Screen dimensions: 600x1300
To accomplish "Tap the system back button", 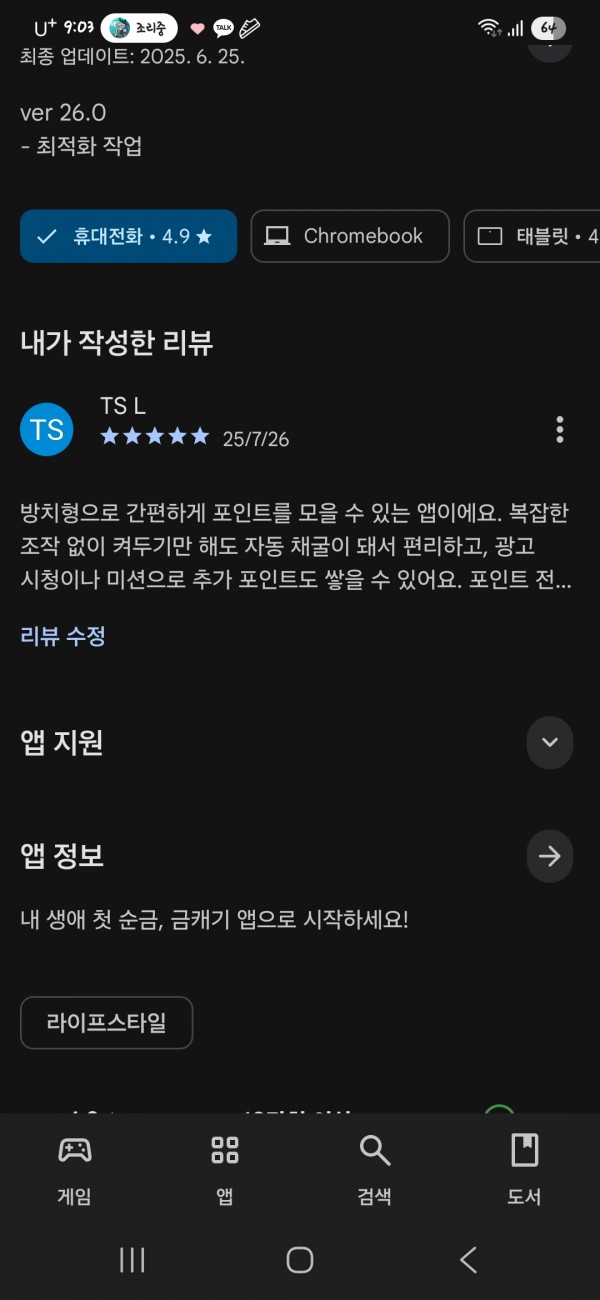I will point(468,1260).
